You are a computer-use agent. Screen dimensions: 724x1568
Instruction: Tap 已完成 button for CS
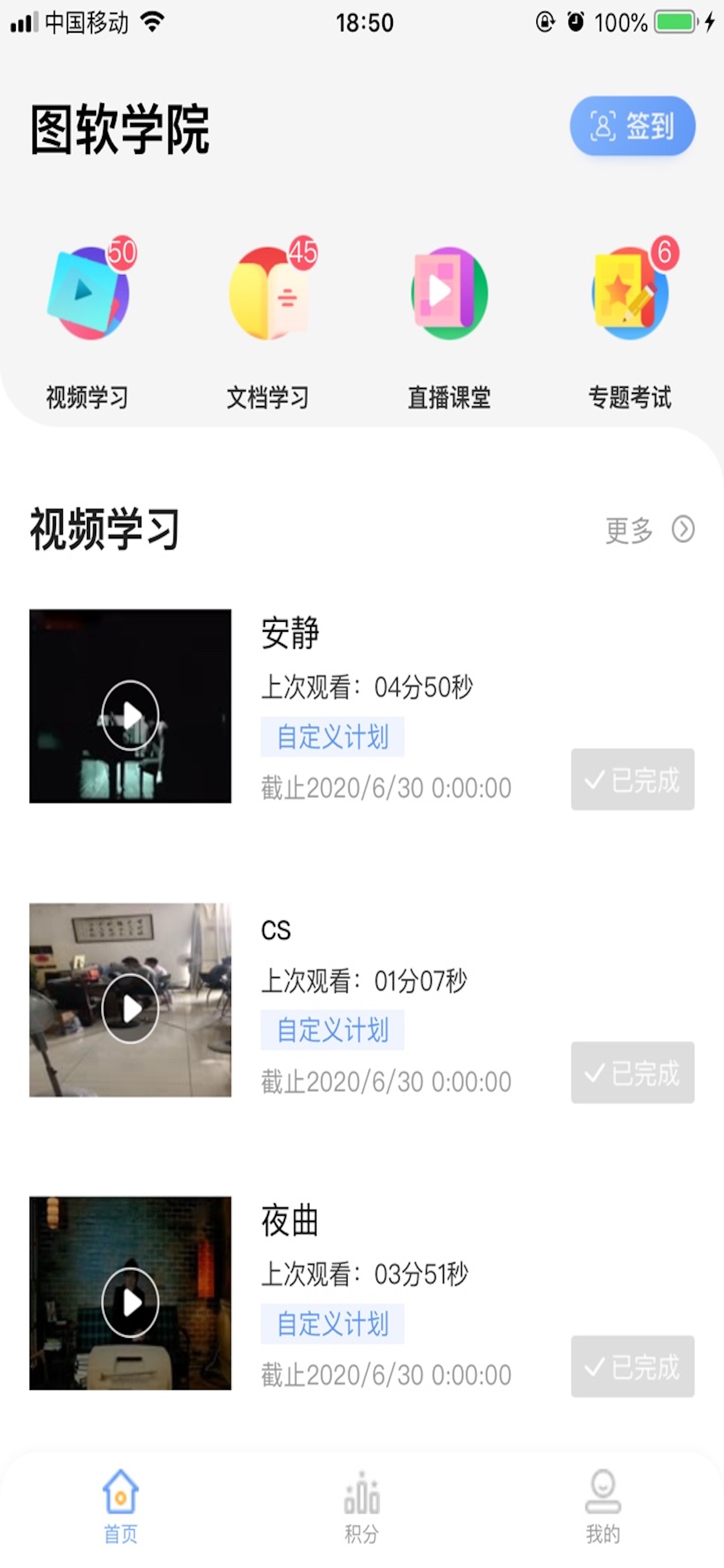pyautogui.click(x=632, y=1073)
